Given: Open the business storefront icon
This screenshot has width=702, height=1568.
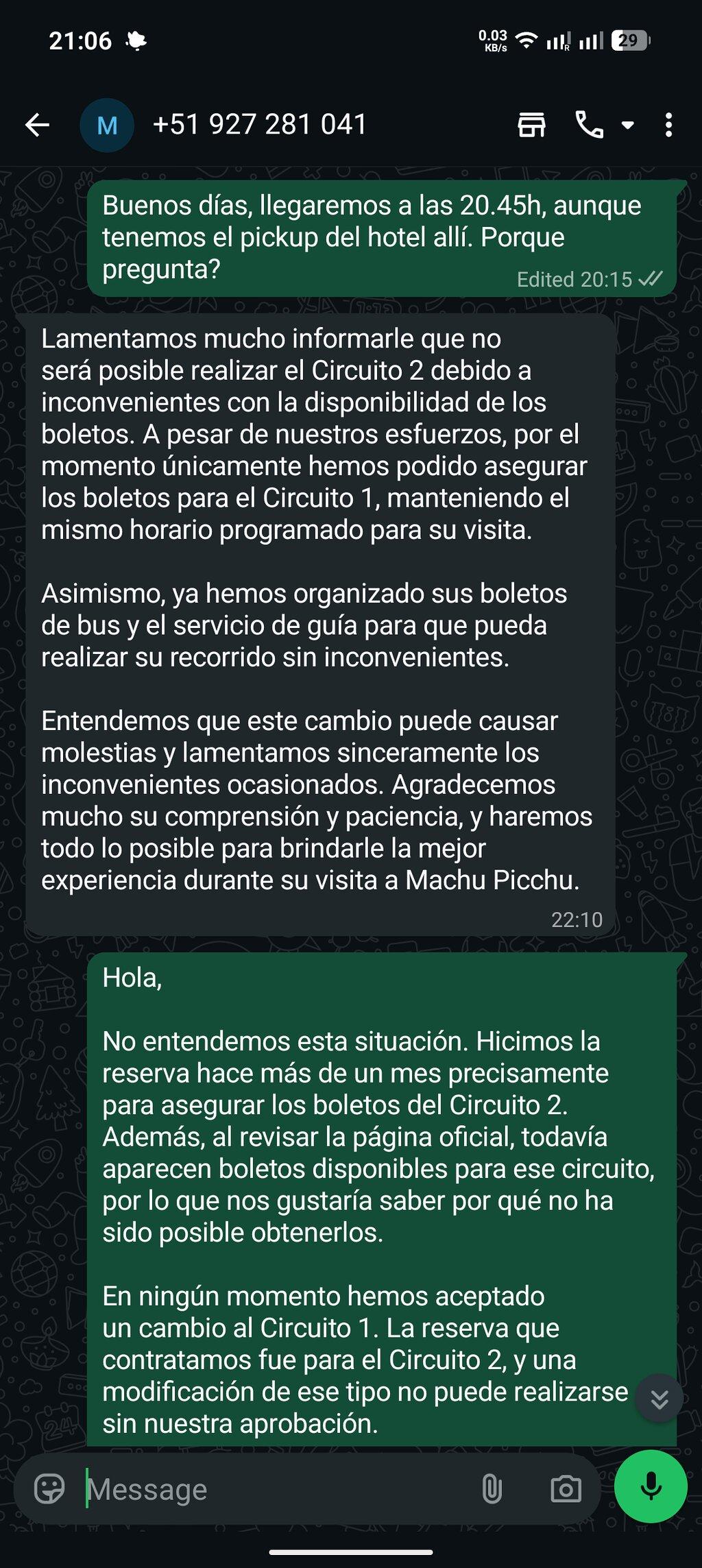Looking at the screenshot, I should click(531, 125).
